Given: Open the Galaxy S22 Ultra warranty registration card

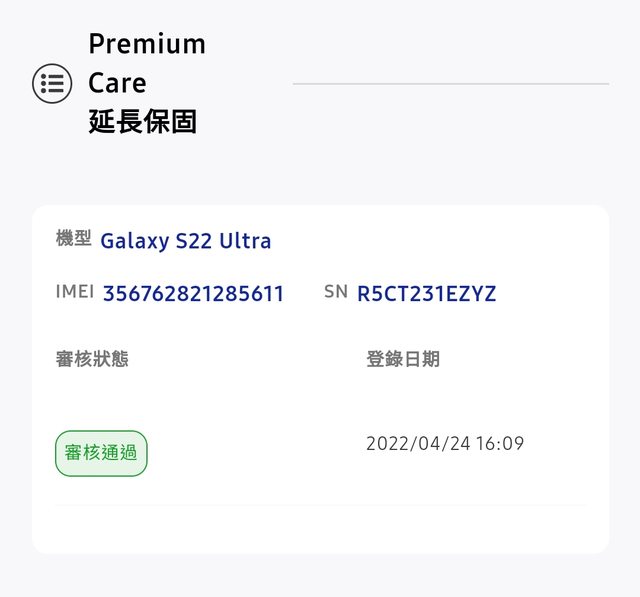Looking at the screenshot, I should click(x=320, y=378).
